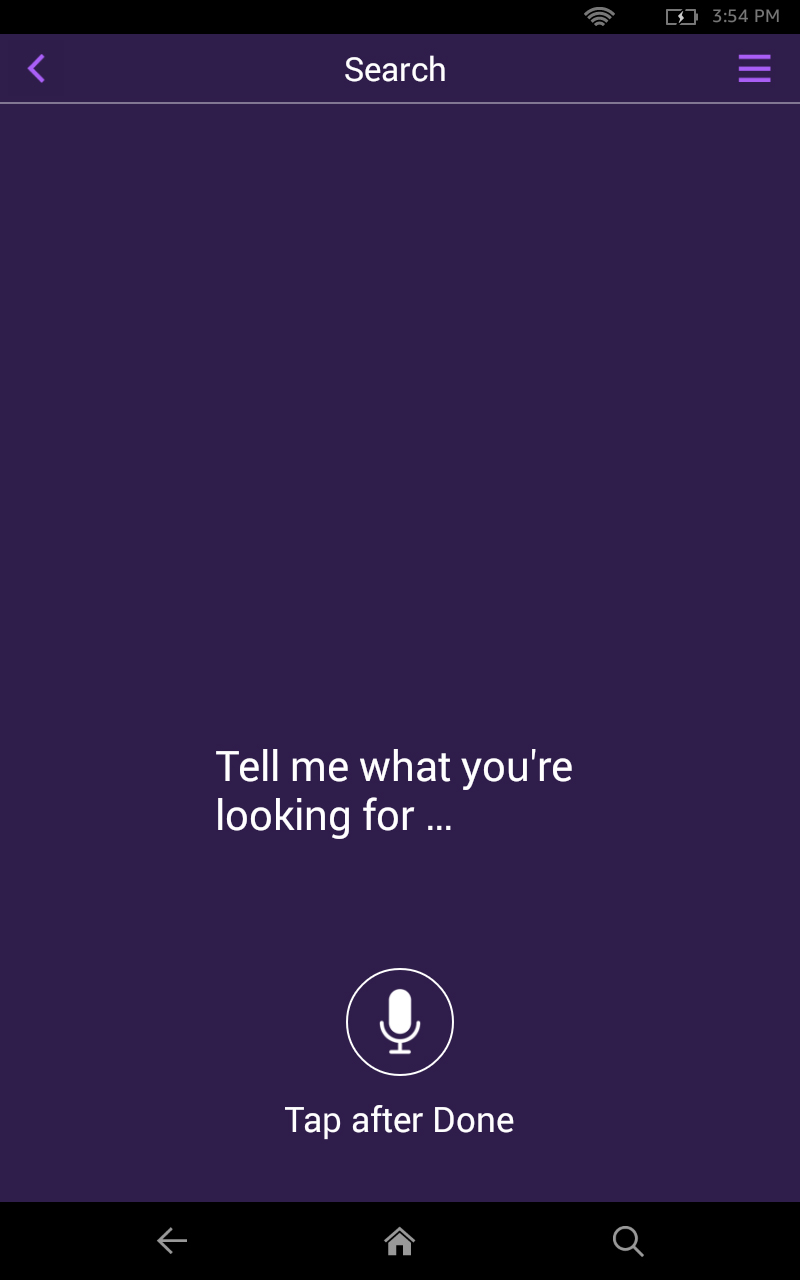This screenshot has height=1280, width=800.
Task: Tap the home icon in navigation bar
Action: coord(399,1240)
